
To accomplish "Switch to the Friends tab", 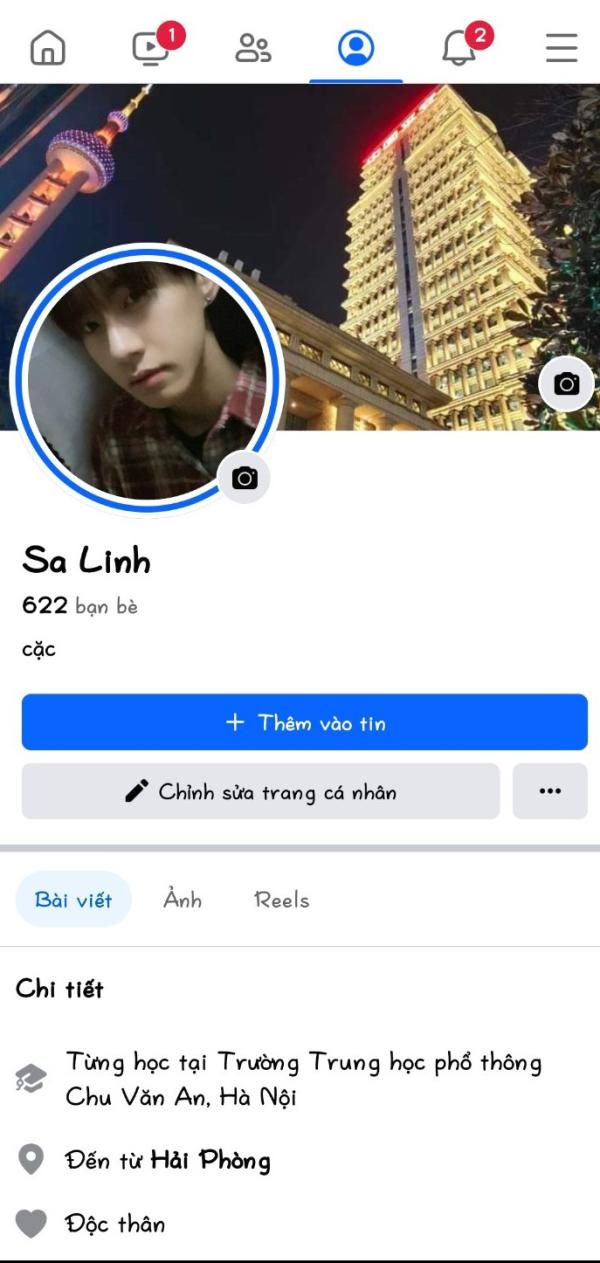I will (253, 47).
